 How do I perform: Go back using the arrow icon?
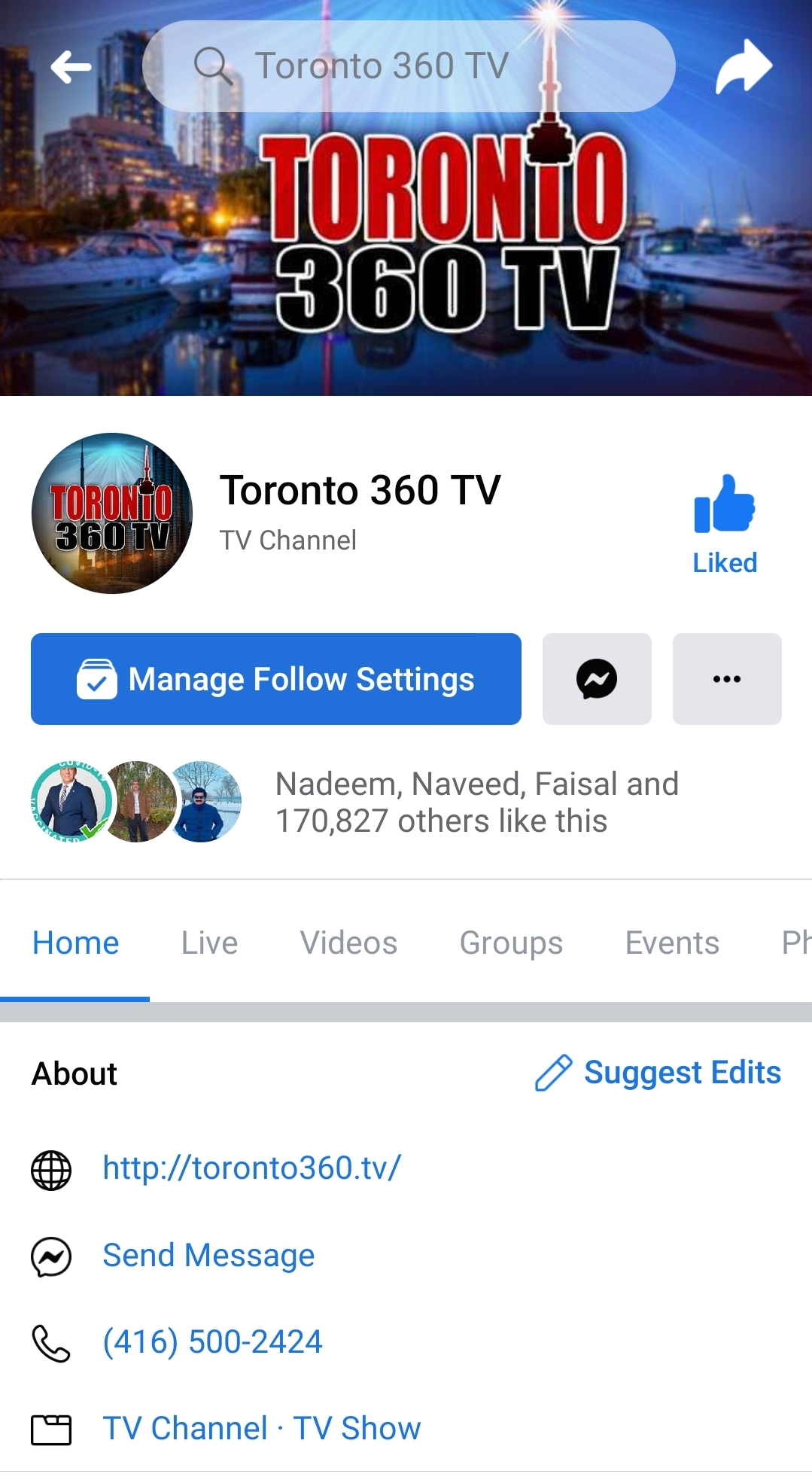coord(71,67)
